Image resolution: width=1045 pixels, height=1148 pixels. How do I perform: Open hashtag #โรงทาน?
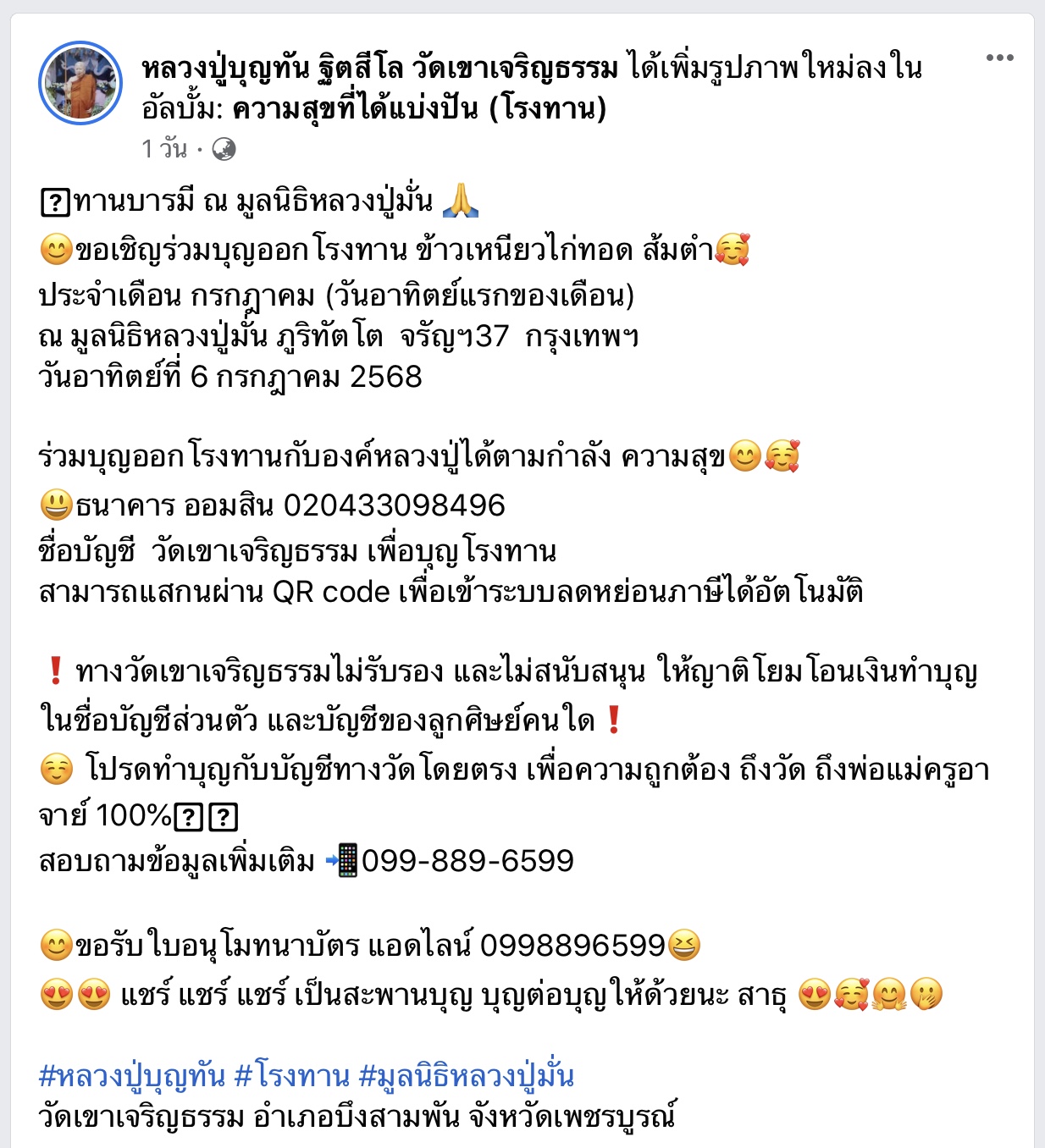click(291, 1076)
